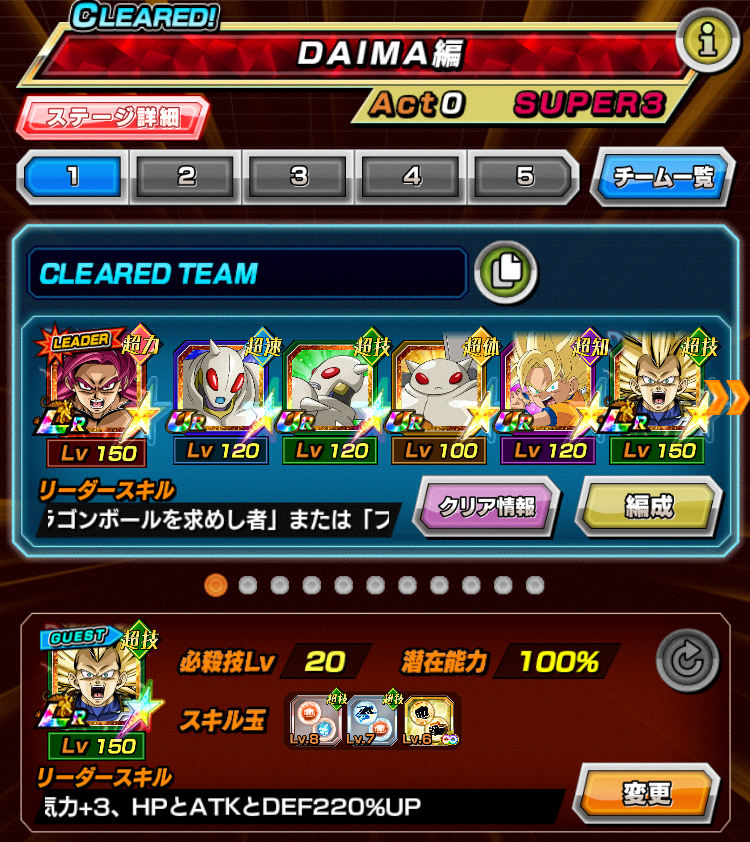Tap 変更 to change guest

pos(646,794)
